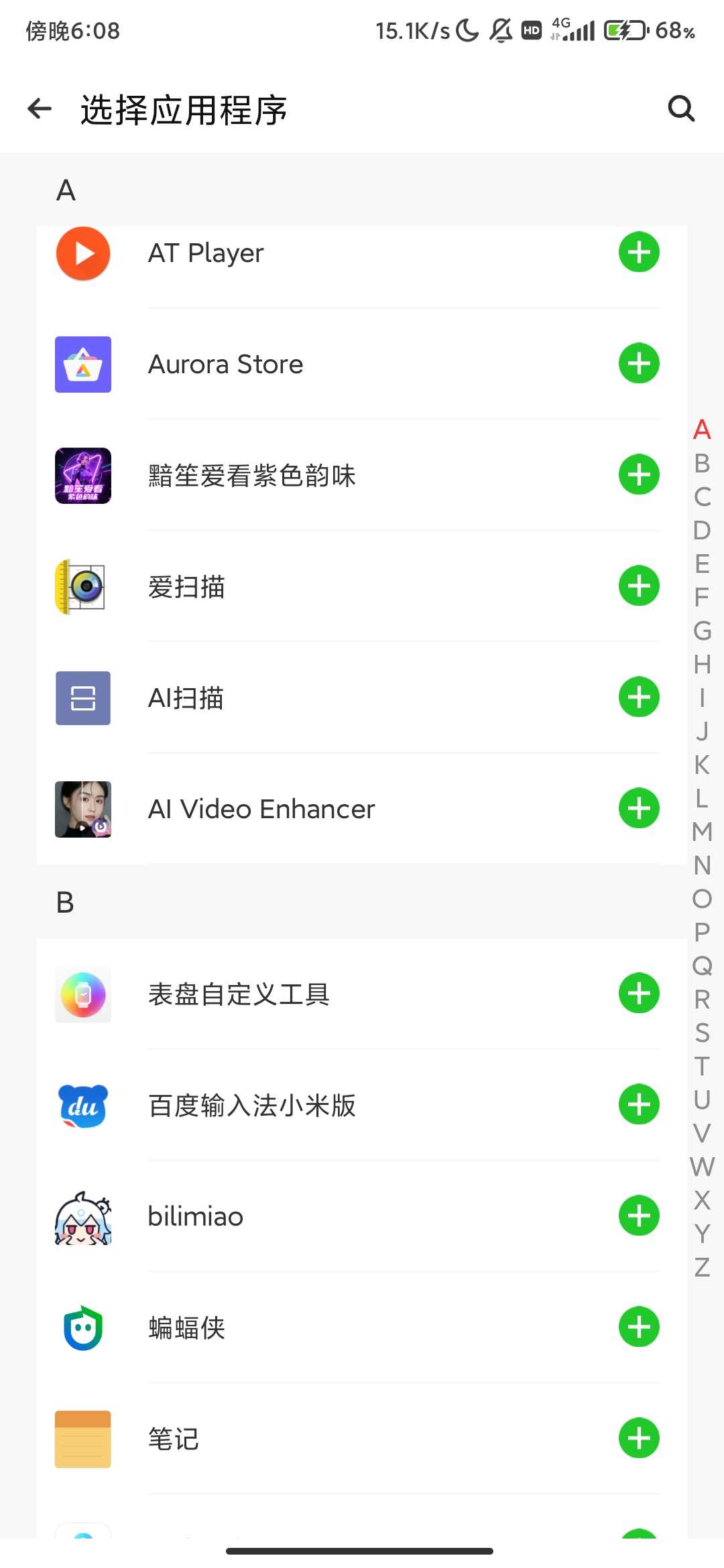
Task: Add bilimiao using its plus button
Action: click(639, 1216)
